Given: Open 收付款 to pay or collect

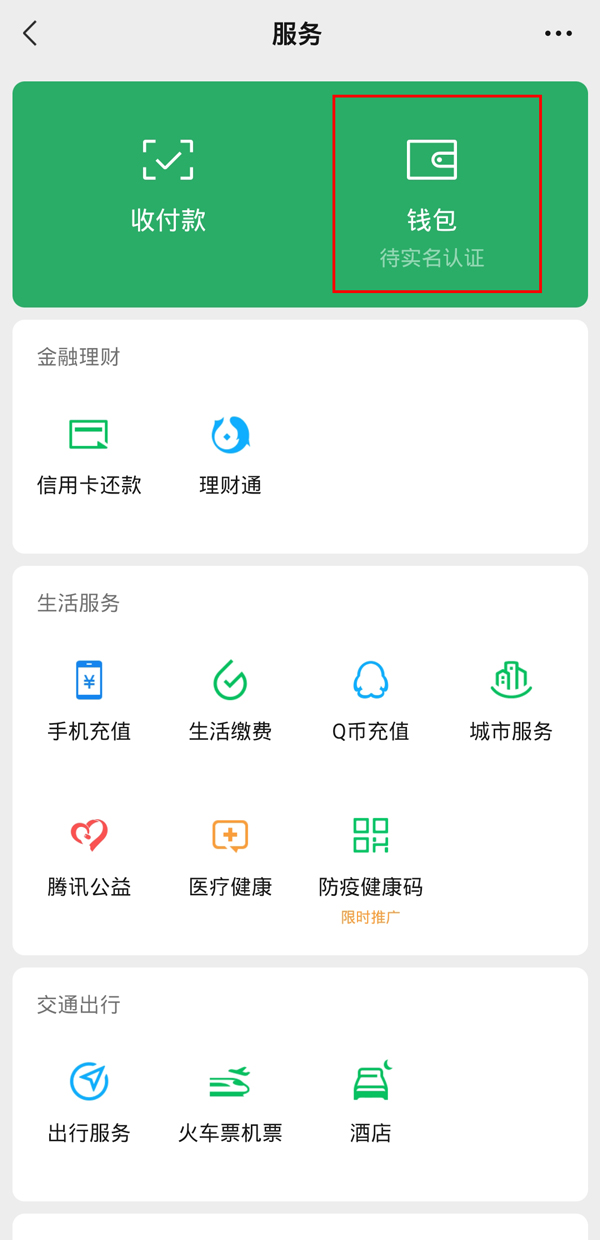Looking at the screenshot, I should [168, 186].
